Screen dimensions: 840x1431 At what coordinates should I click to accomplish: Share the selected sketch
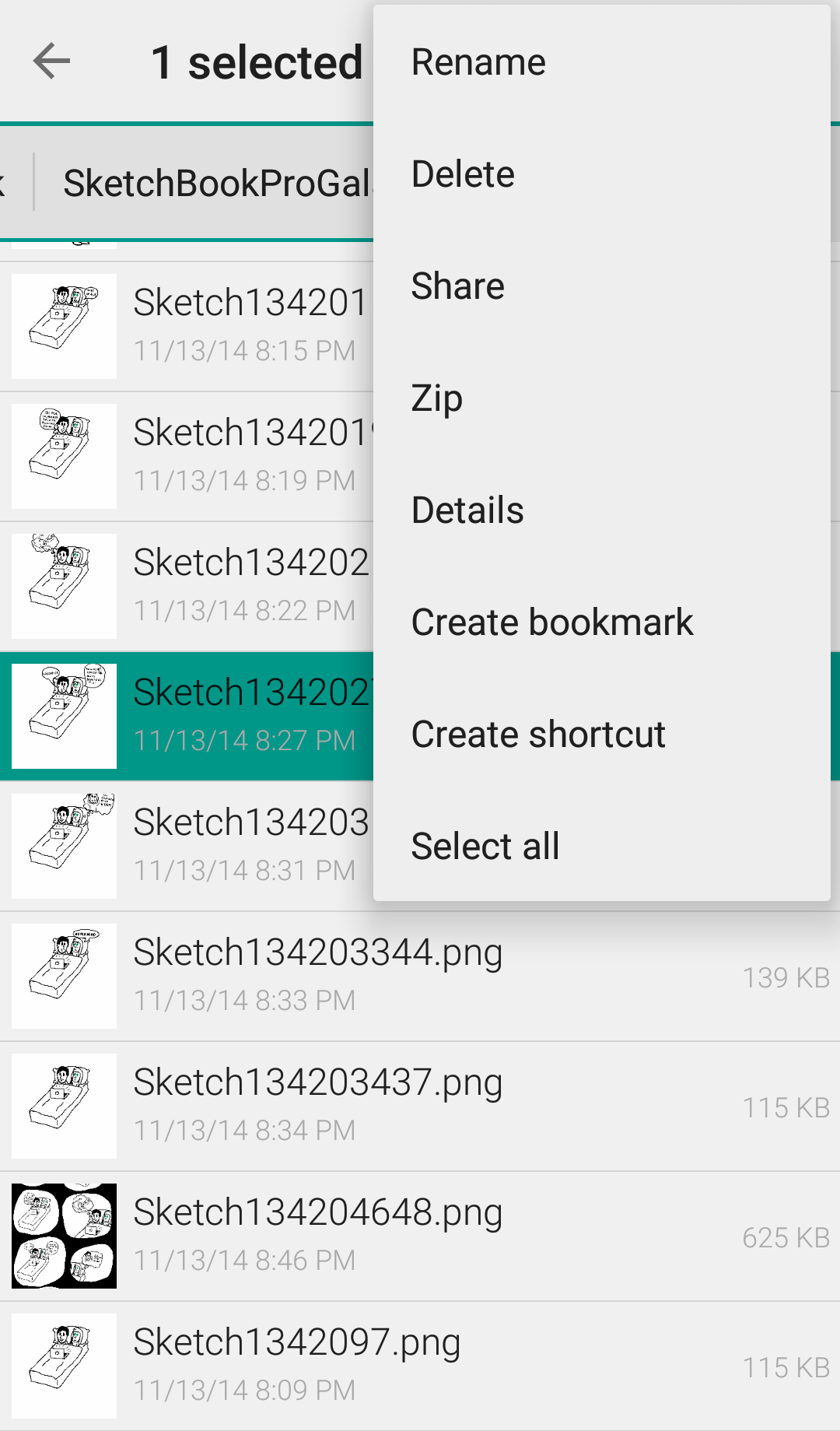[x=458, y=286]
